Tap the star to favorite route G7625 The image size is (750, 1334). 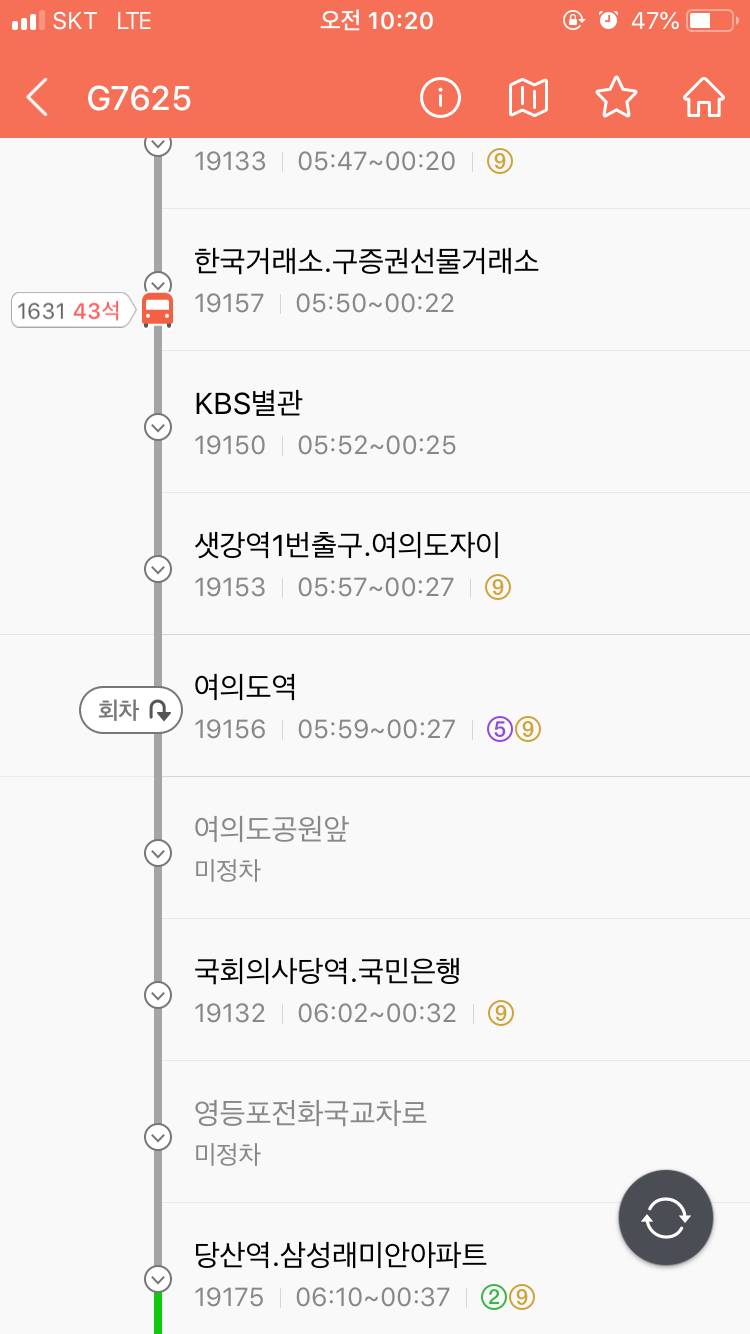[616, 97]
